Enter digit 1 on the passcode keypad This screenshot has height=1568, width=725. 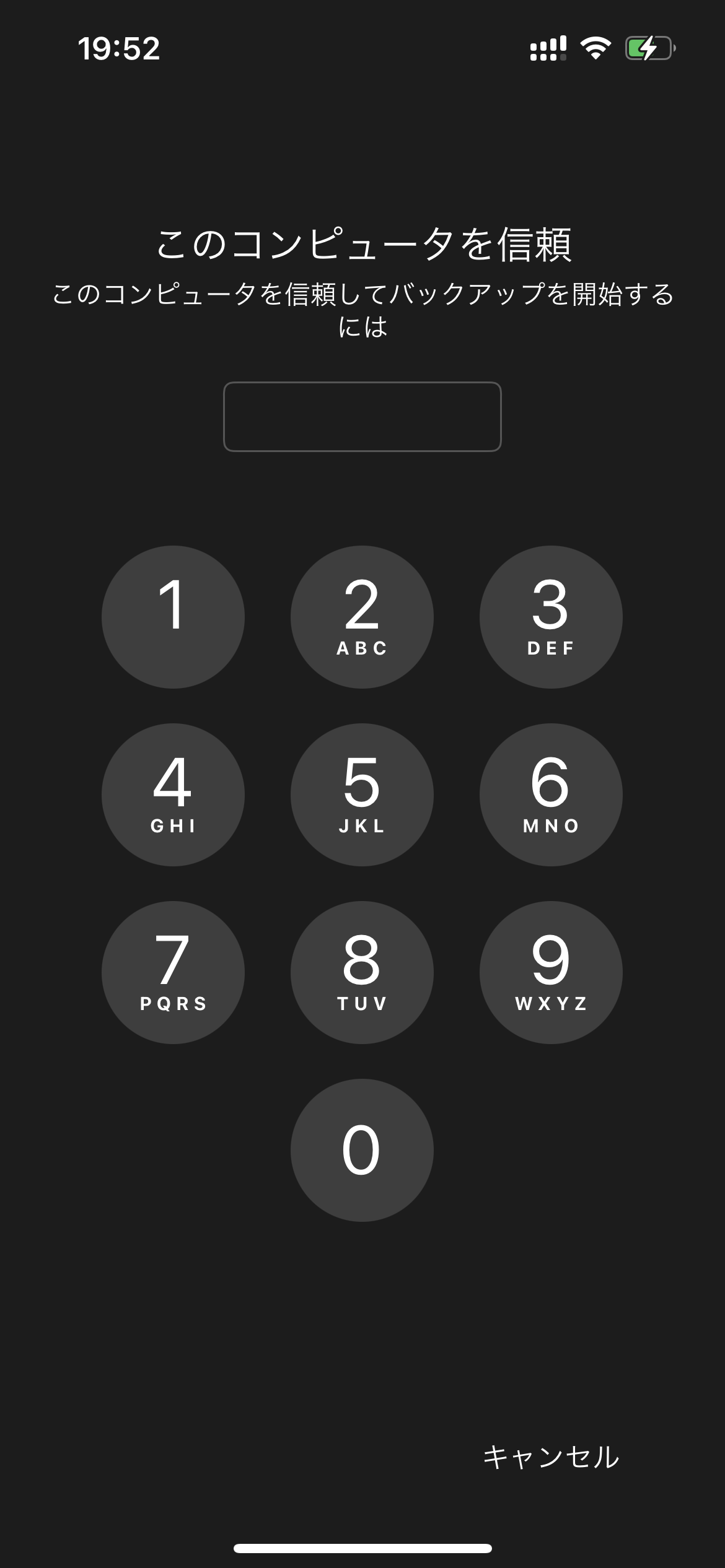pos(173,617)
